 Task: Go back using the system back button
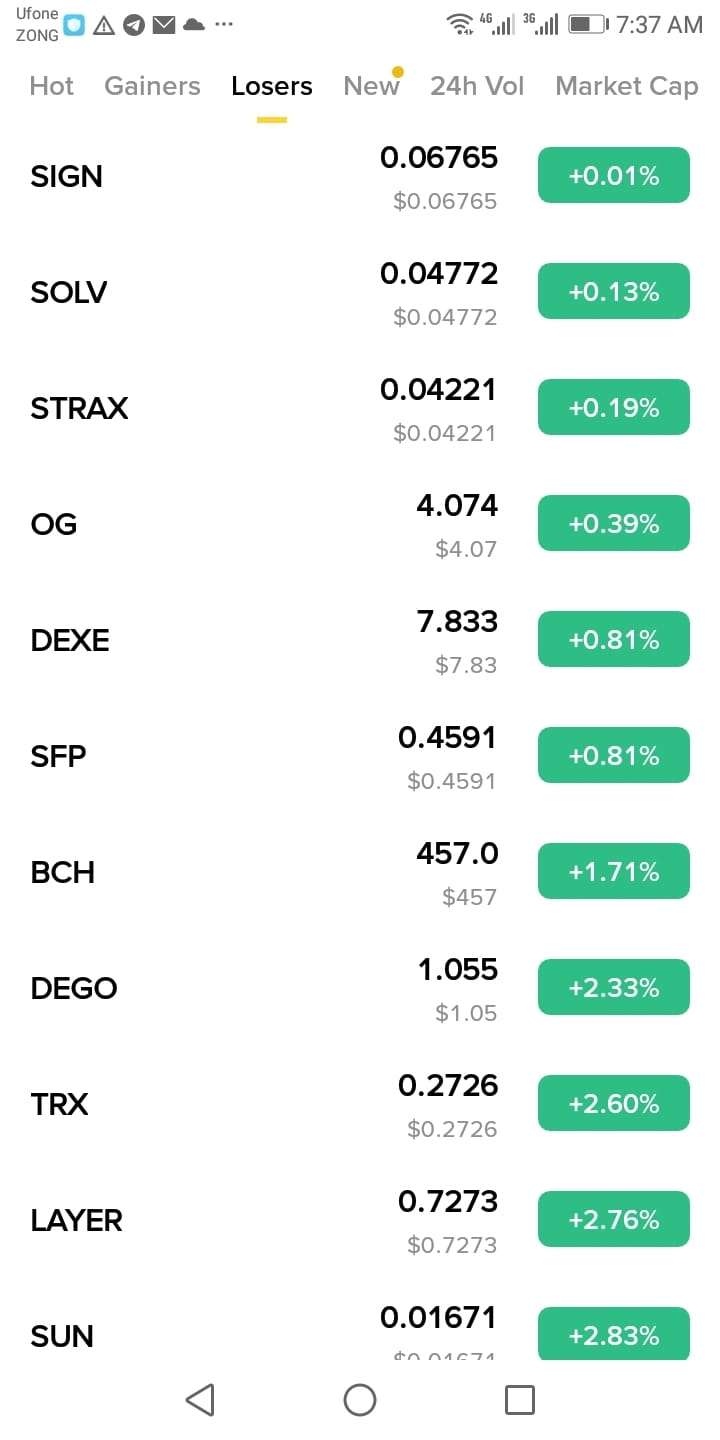200,1400
